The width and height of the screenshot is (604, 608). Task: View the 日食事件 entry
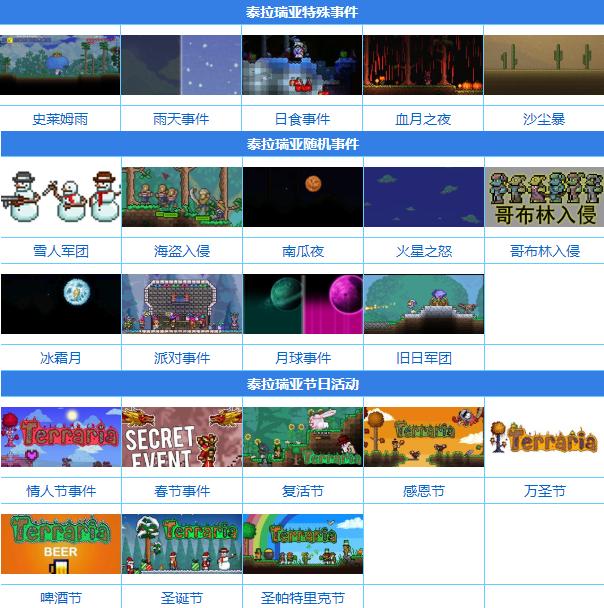point(302,118)
